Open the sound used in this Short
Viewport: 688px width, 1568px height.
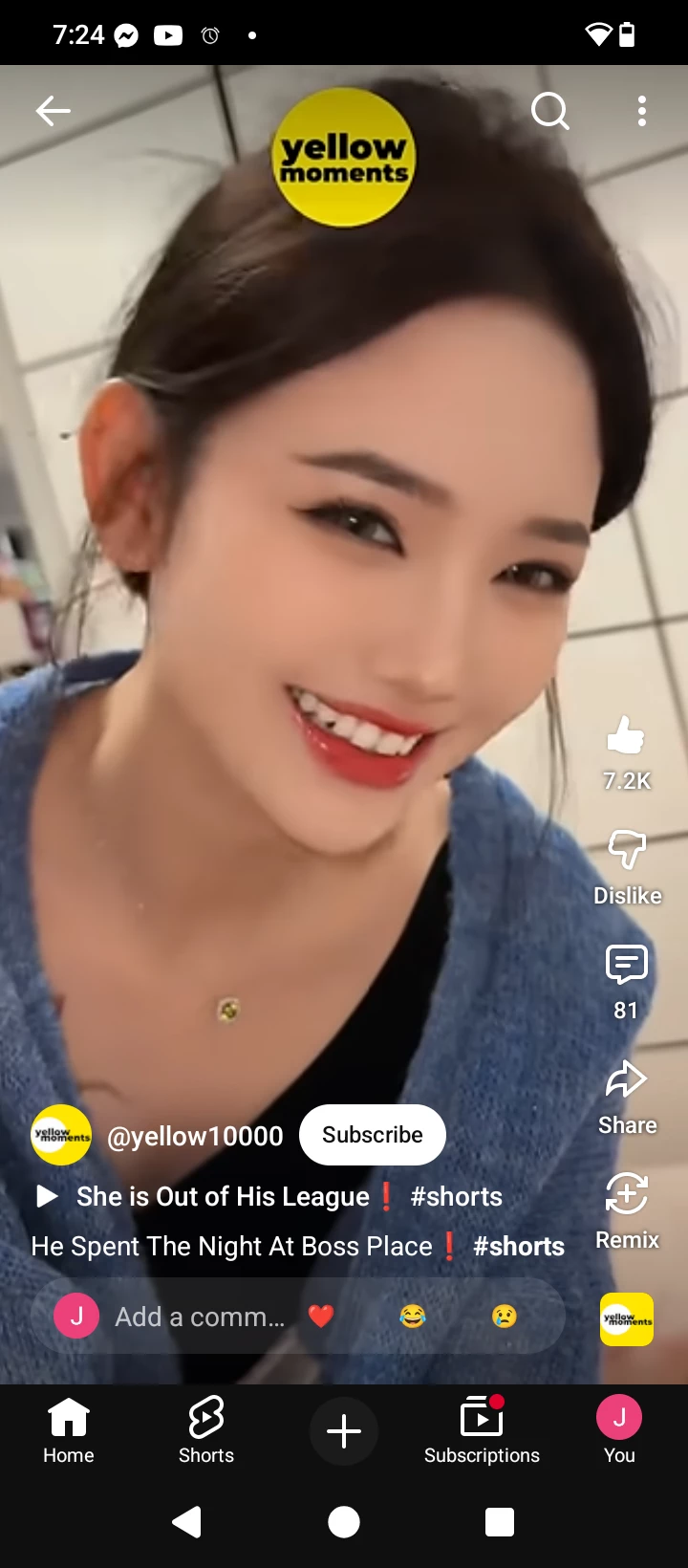coord(627,1319)
